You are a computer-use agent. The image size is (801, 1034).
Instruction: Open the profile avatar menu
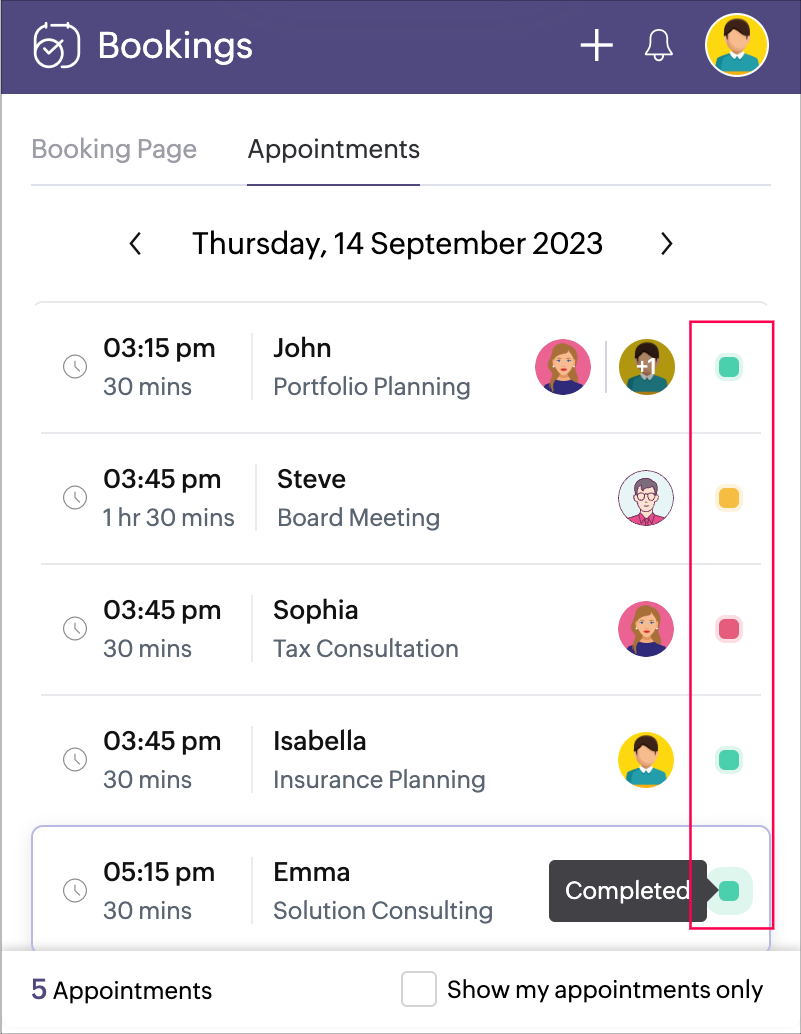737,46
